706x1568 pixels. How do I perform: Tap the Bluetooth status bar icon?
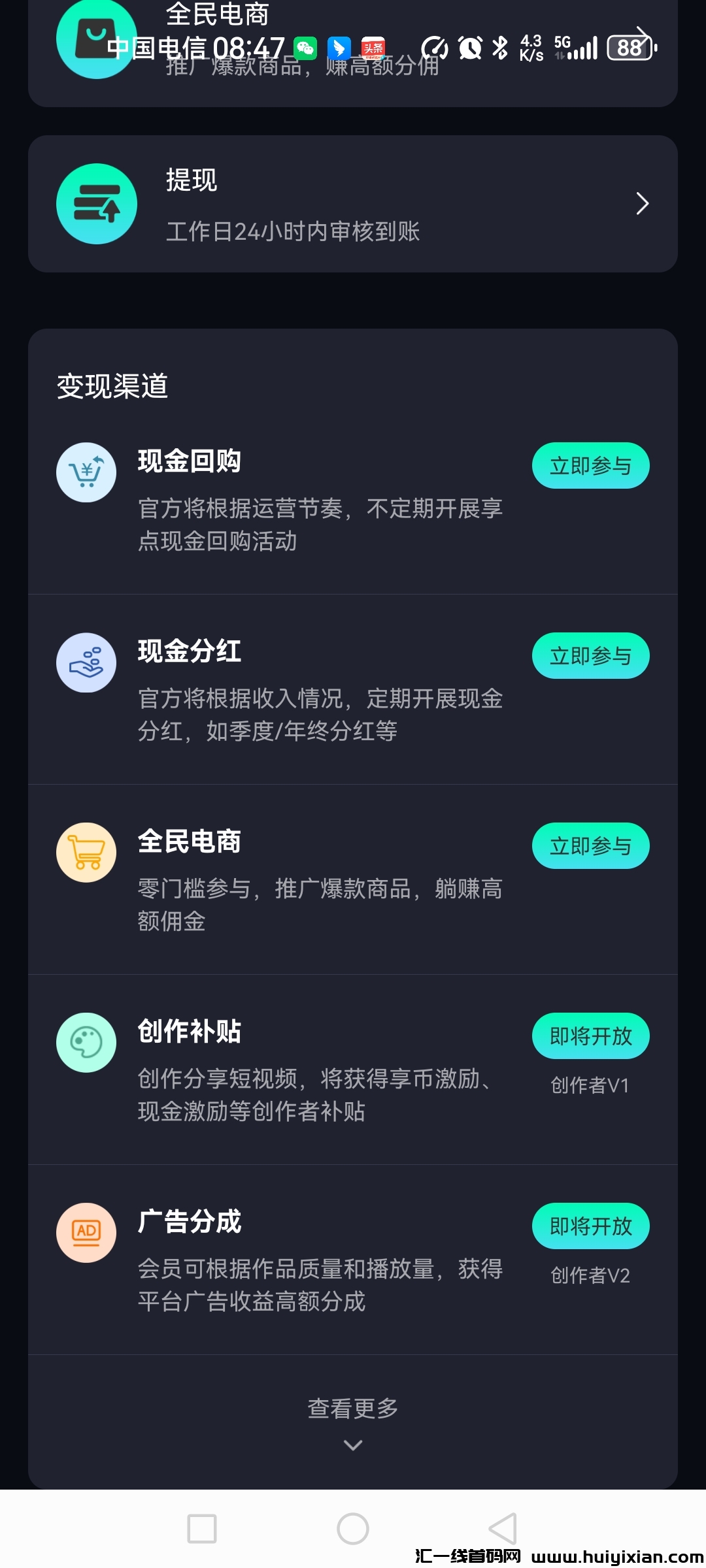coord(499,47)
